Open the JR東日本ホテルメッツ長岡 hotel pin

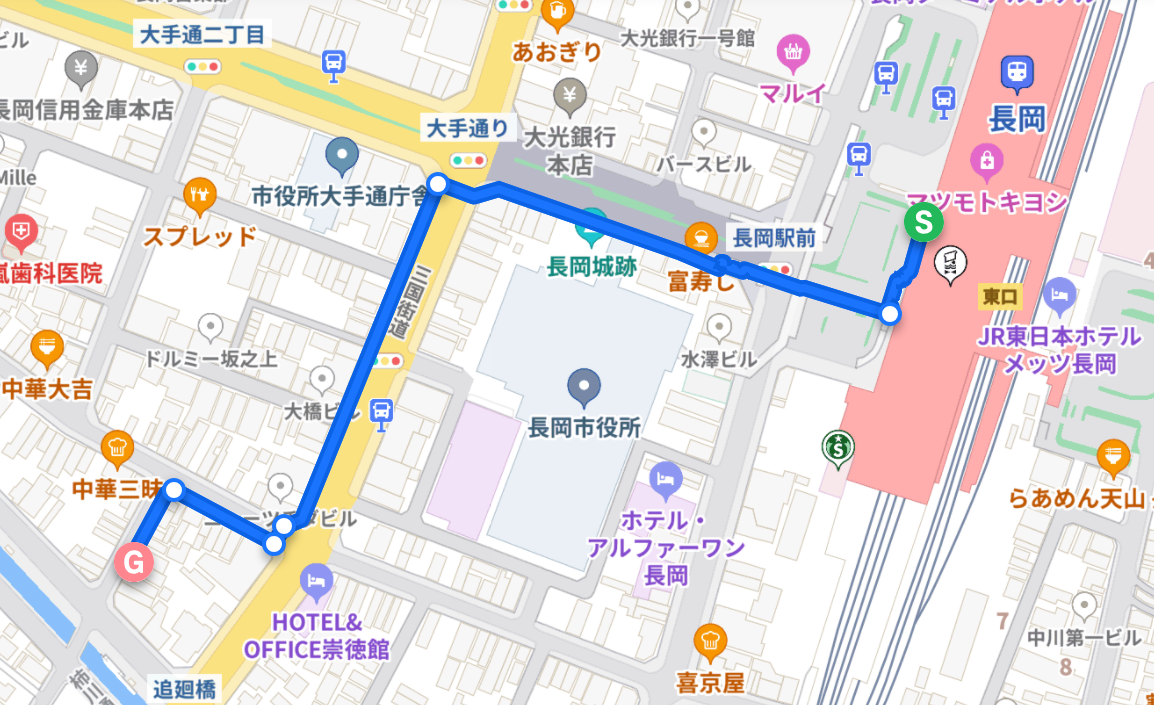(x=1059, y=295)
